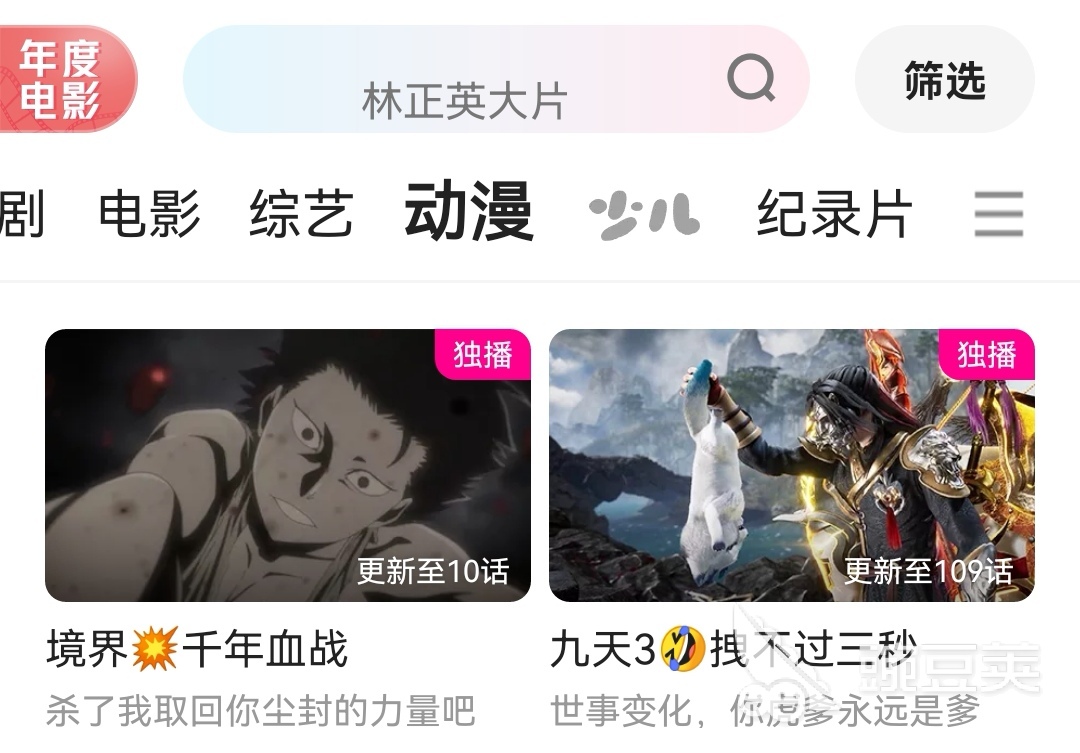The image size is (1080, 753).
Task: Open the 九天3 拽不过三秒 anime card
Action: point(791,465)
